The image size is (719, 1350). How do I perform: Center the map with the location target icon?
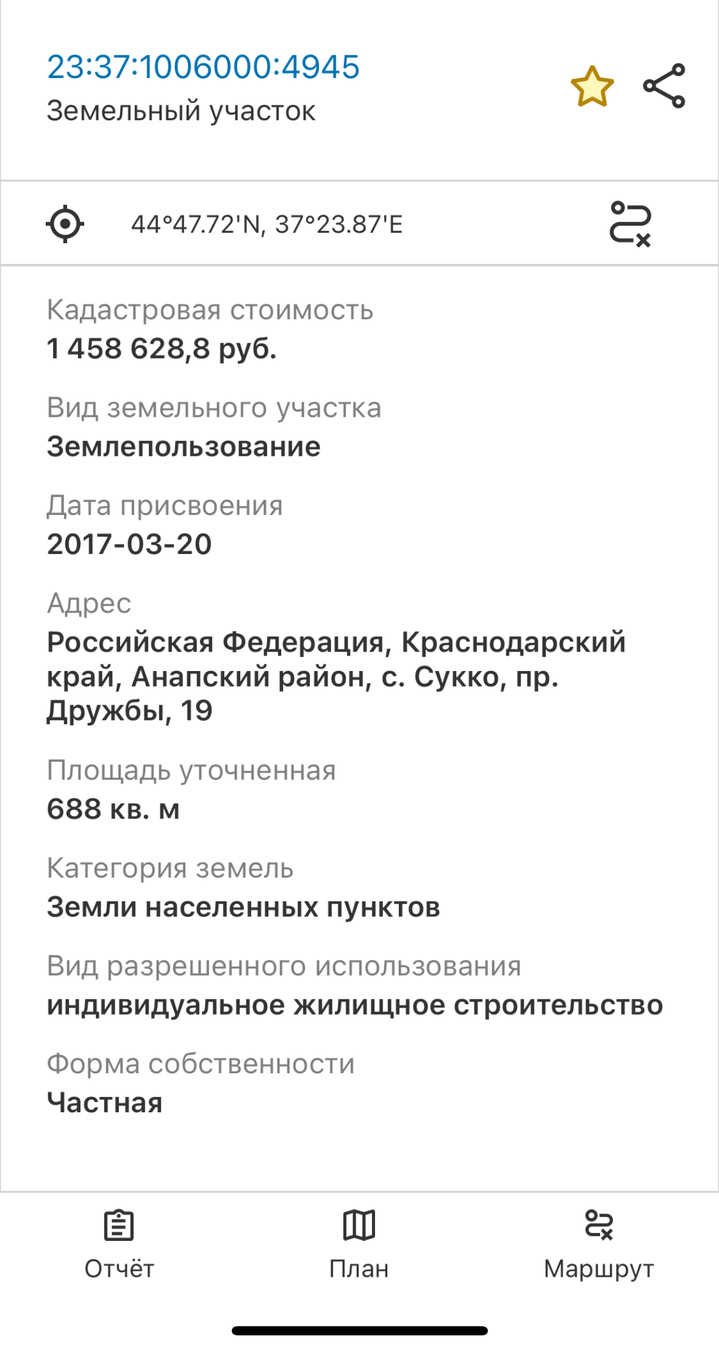[66, 223]
